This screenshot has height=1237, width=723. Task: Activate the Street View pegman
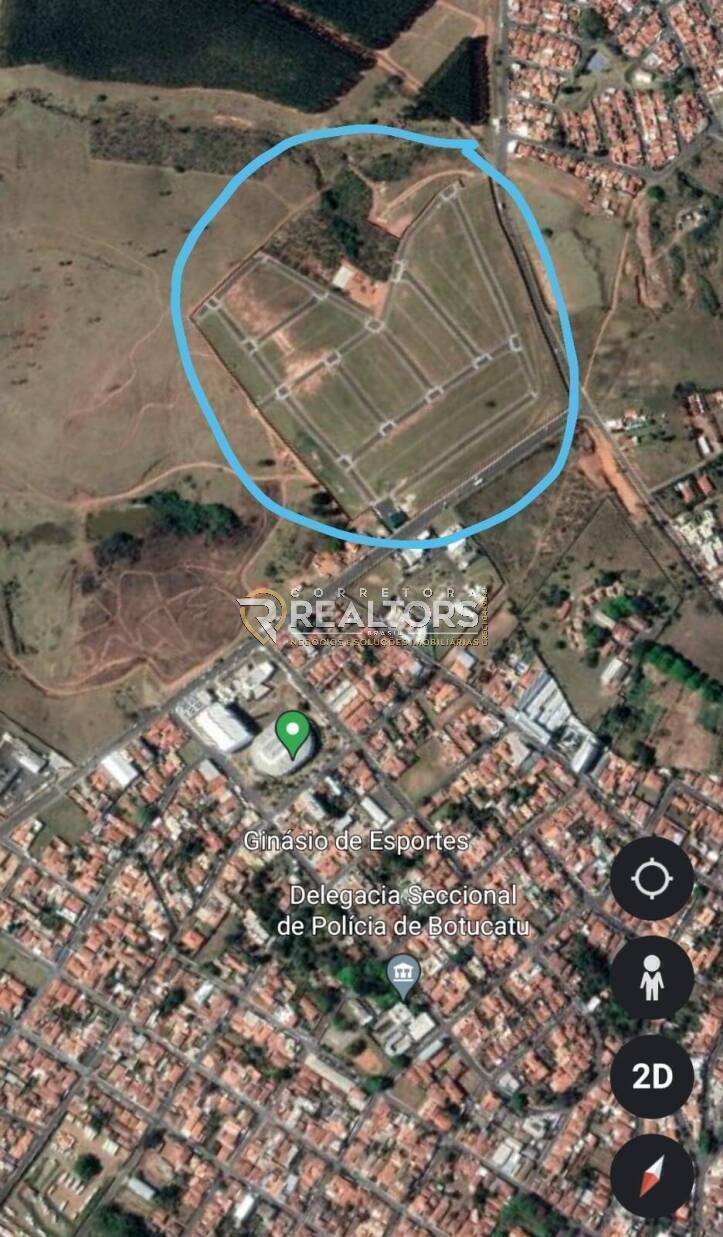[x=652, y=977]
